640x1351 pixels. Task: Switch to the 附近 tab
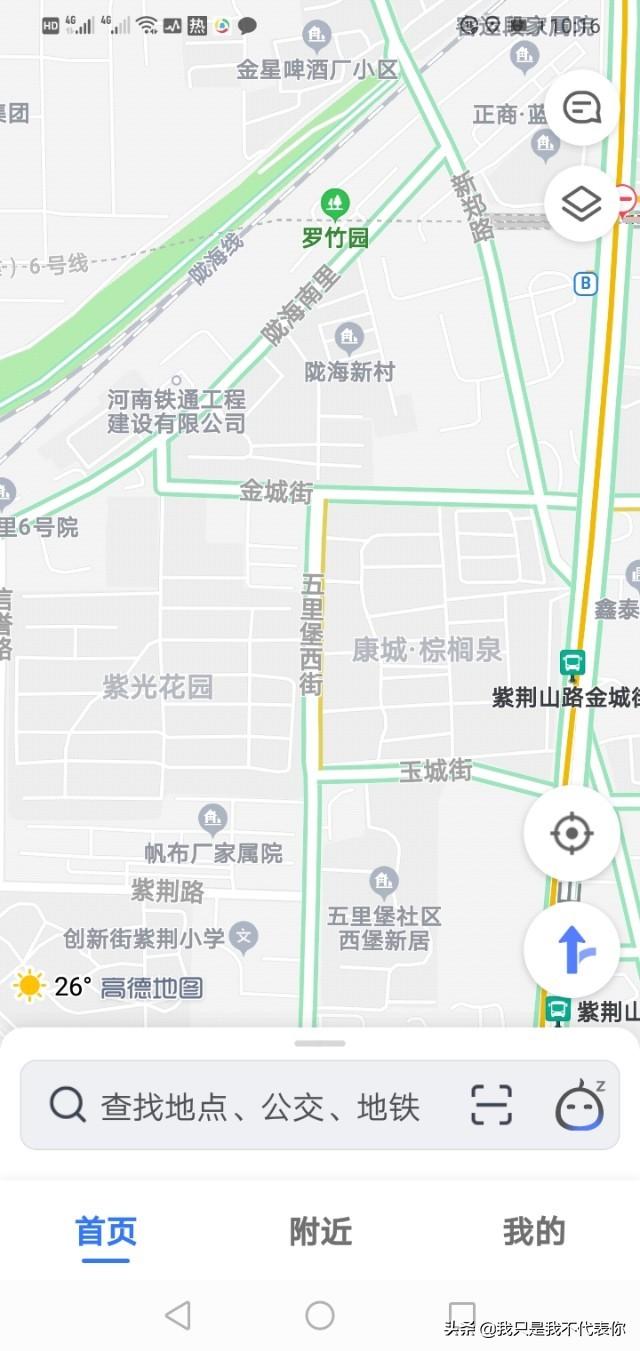320,1232
